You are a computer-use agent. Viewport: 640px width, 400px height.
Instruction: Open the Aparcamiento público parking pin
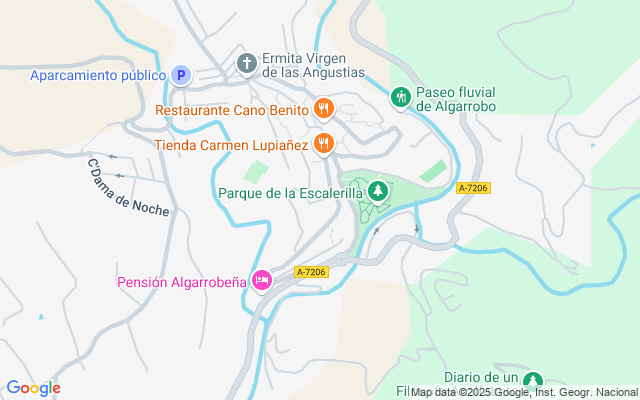pyautogui.click(x=181, y=76)
